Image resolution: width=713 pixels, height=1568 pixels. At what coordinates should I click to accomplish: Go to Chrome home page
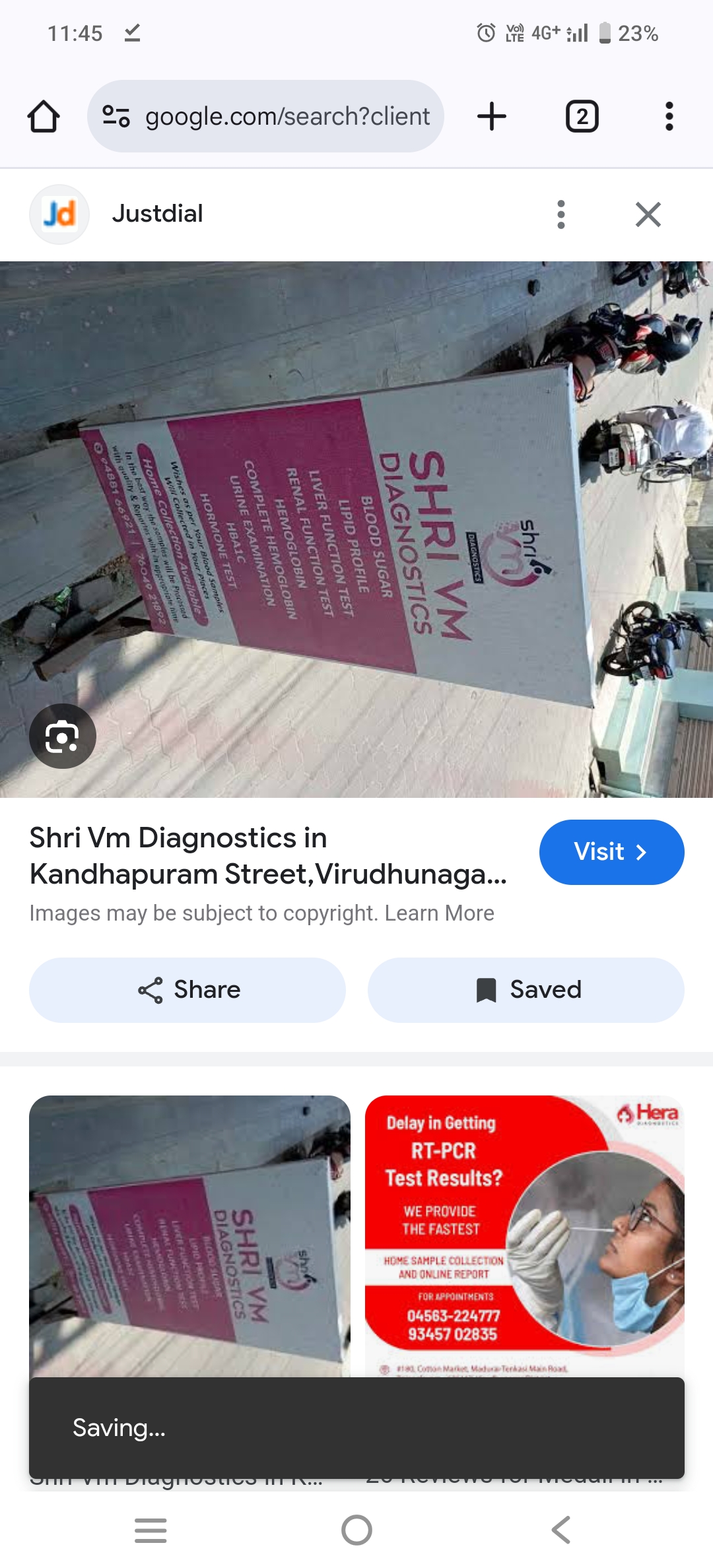(44, 117)
